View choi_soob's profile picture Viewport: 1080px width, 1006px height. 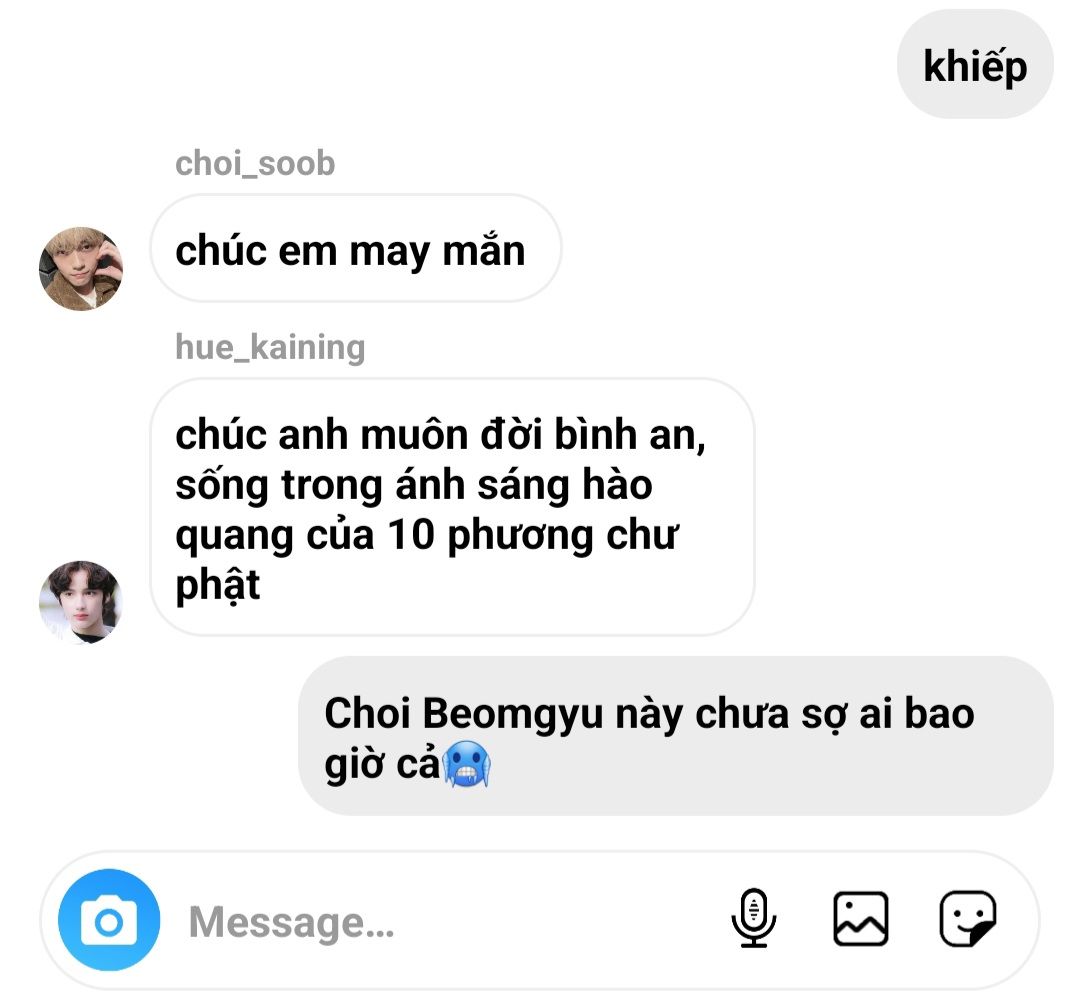click(80, 269)
